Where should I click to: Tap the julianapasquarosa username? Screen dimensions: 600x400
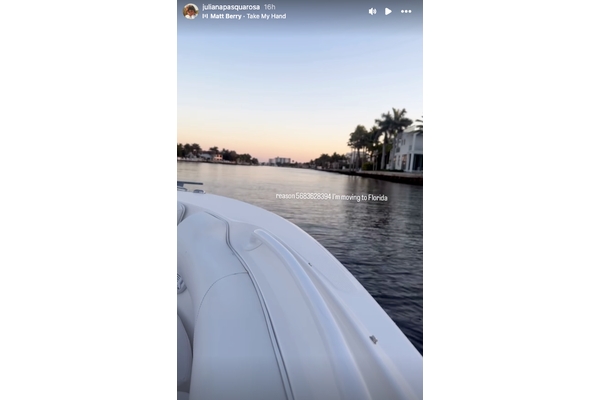click(x=231, y=7)
